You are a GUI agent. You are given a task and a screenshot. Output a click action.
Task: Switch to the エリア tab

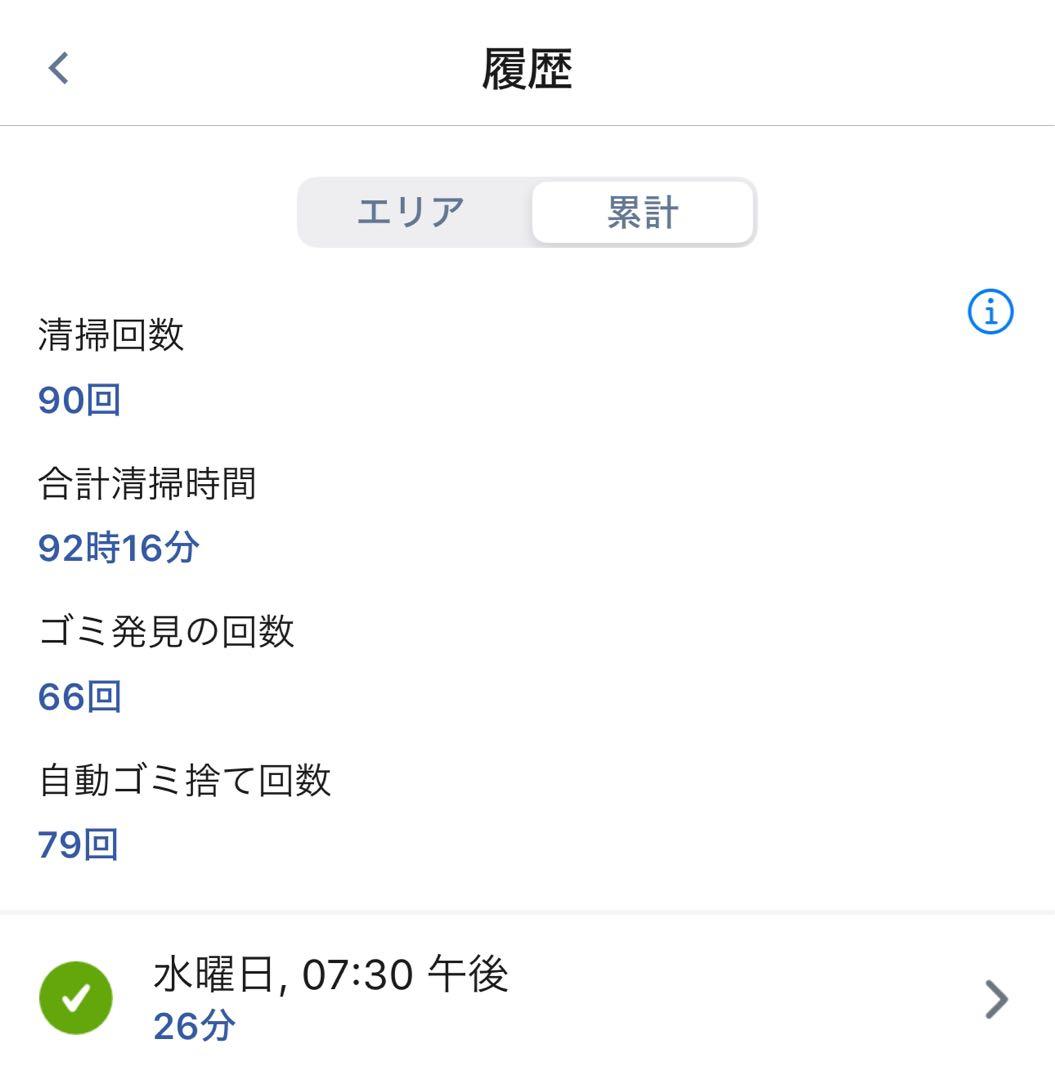(411, 211)
